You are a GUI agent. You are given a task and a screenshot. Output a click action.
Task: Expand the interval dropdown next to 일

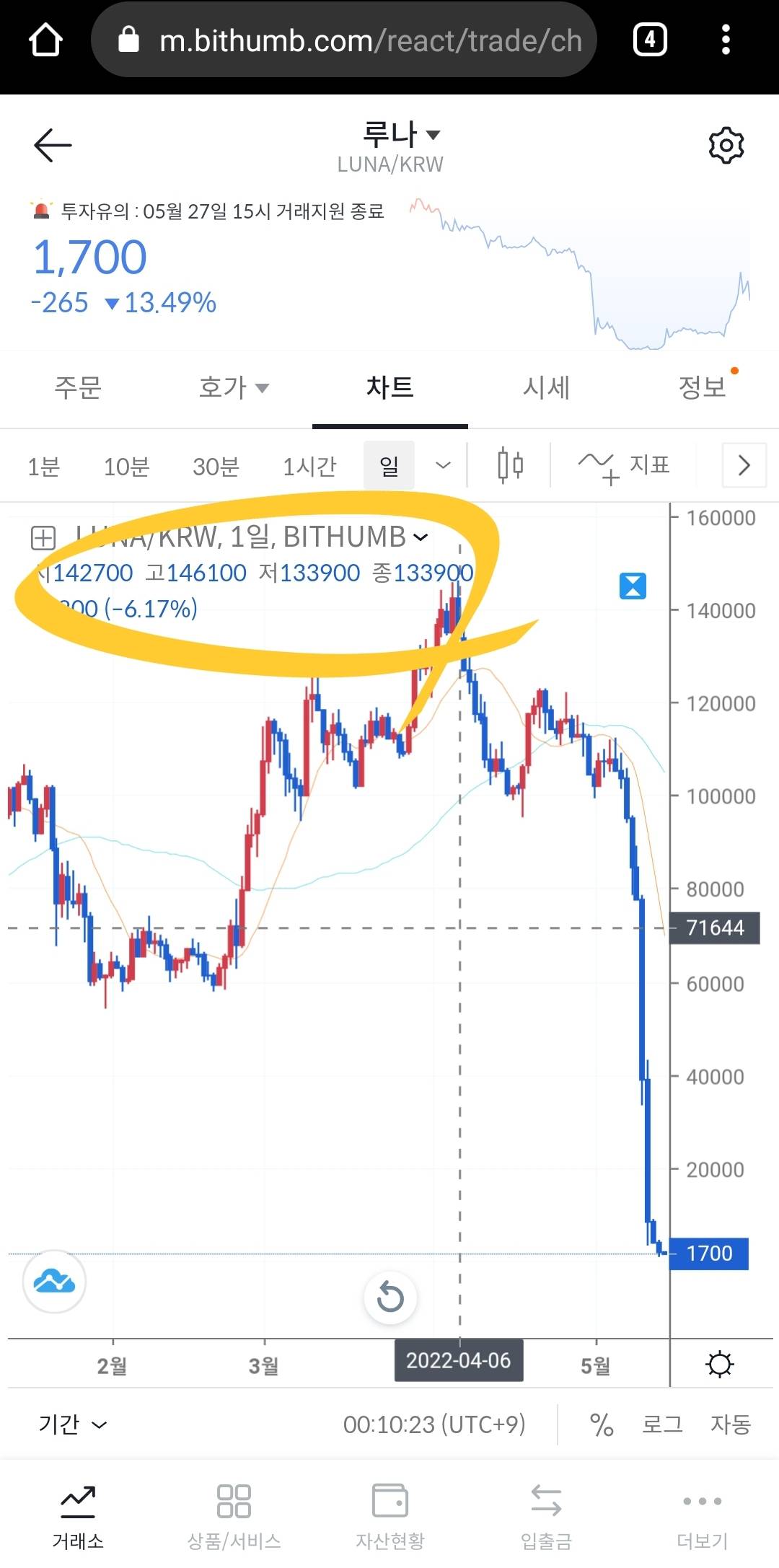[443, 466]
